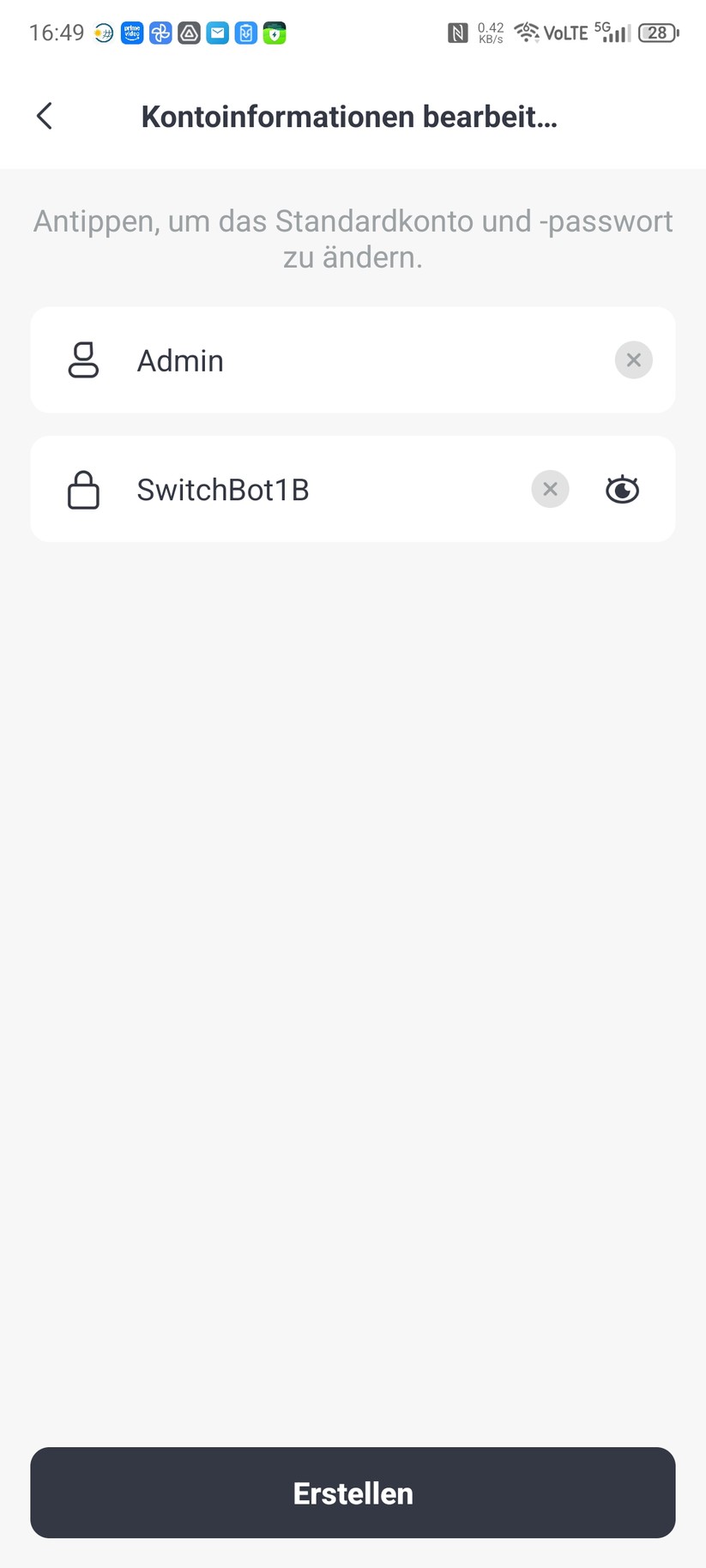Tap the battery percentage indicator

click(657, 33)
